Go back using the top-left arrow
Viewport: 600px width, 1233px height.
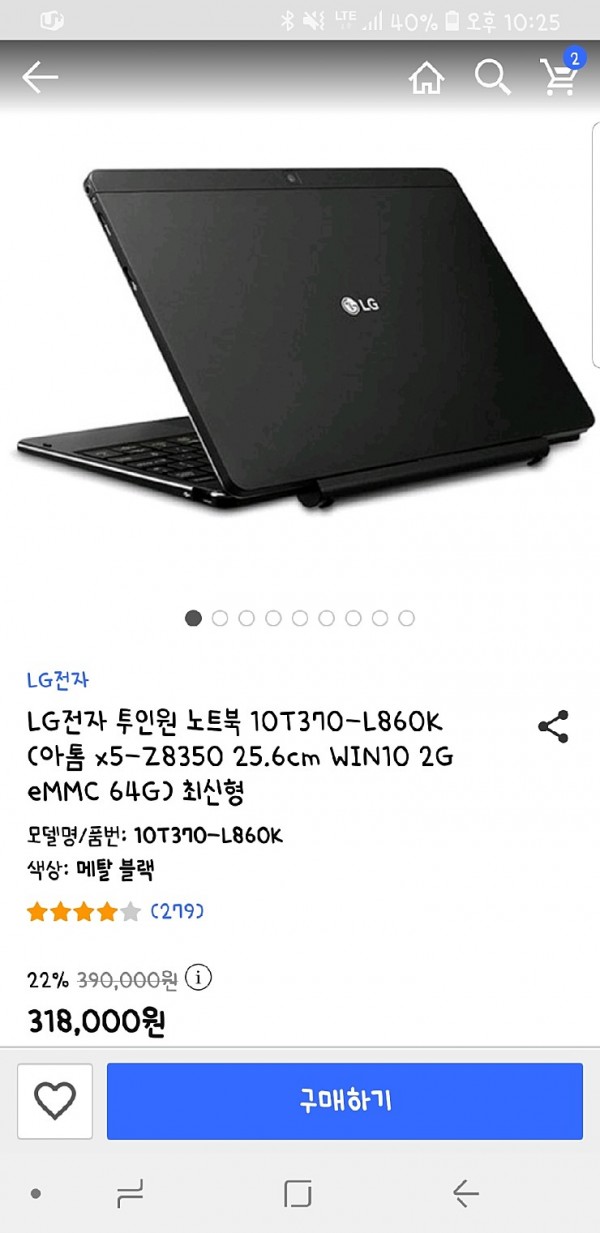point(40,77)
